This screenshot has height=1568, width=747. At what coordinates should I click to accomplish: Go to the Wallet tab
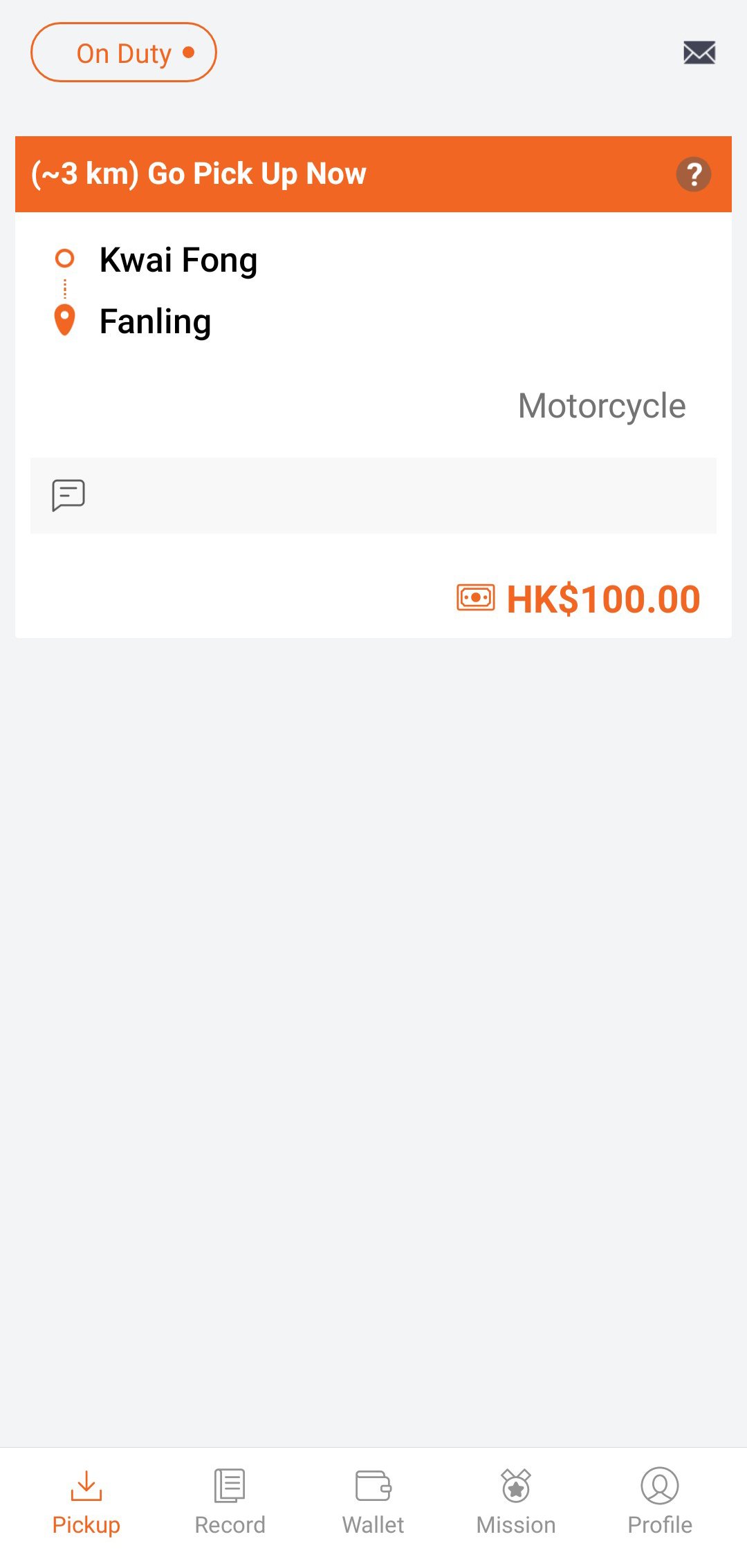click(x=373, y=1502)
